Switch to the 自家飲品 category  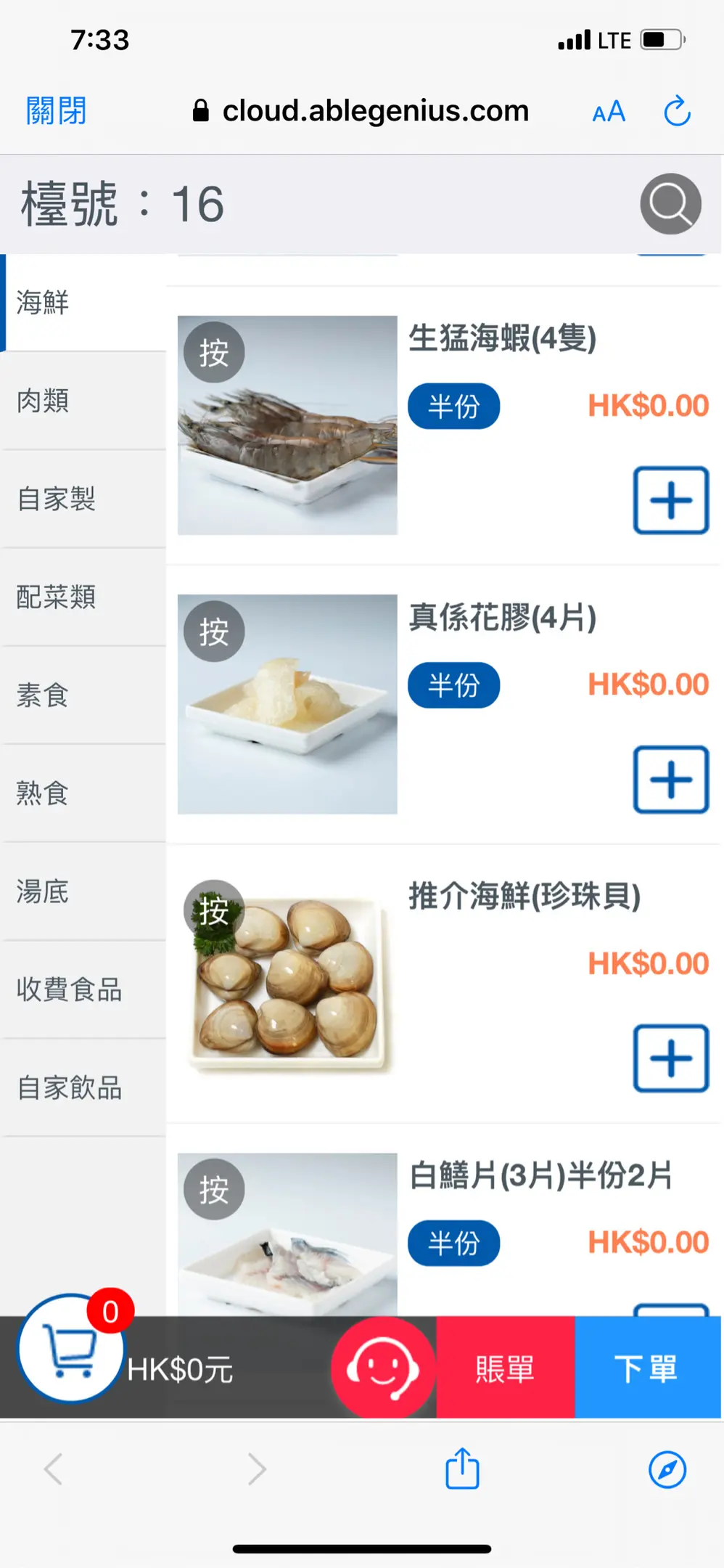(83, 1088)
